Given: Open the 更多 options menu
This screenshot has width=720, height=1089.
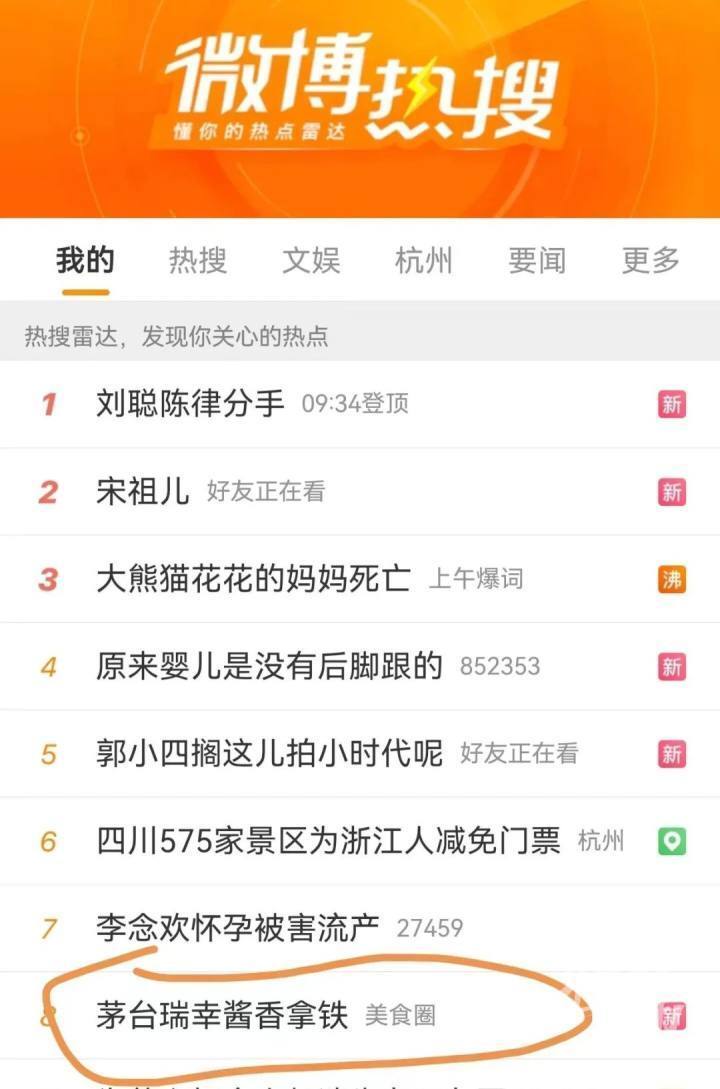Looking at the screenshot, I should click(649, 261).
